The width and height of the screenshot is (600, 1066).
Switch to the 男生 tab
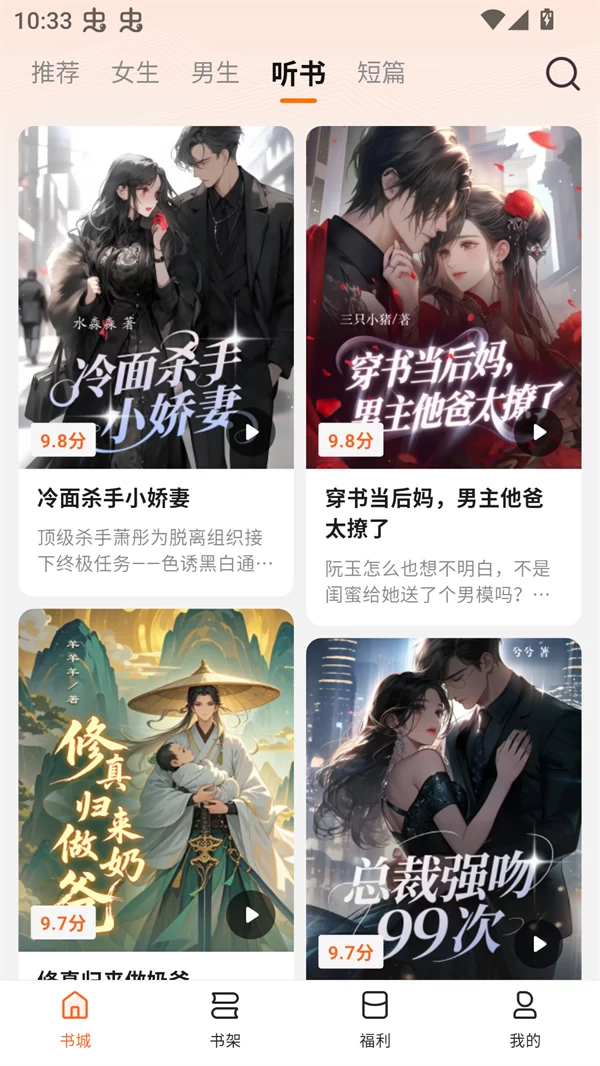click(215, 73)
